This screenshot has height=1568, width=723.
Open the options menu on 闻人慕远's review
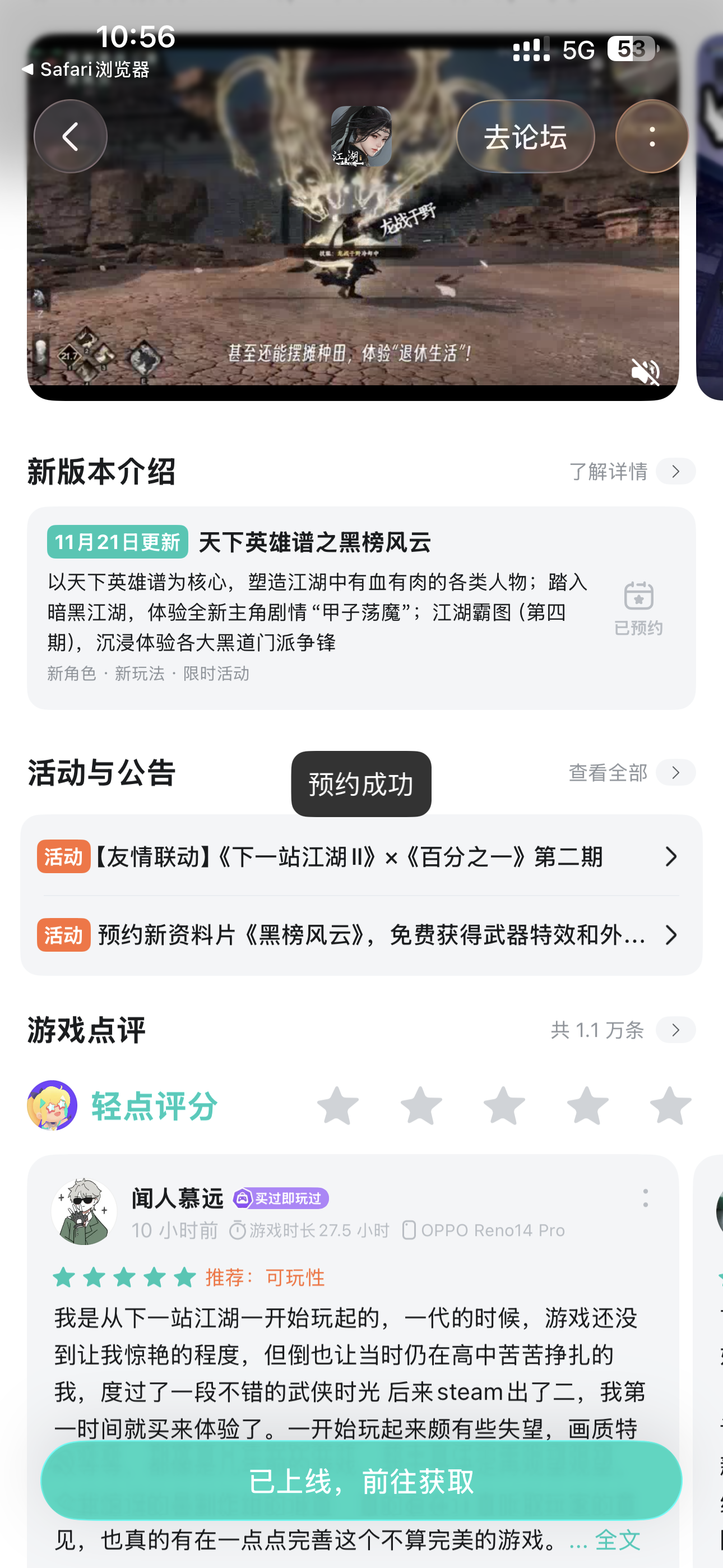[x=646, y=1198]
